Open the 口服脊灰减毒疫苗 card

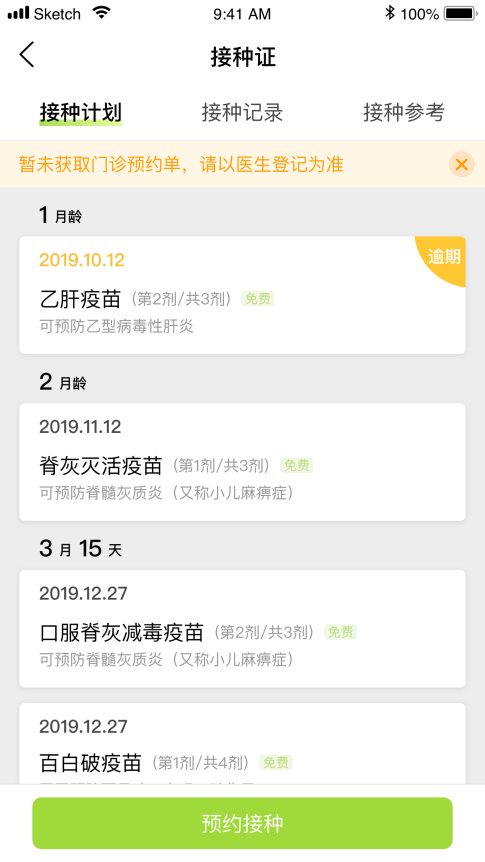point(242,628)
